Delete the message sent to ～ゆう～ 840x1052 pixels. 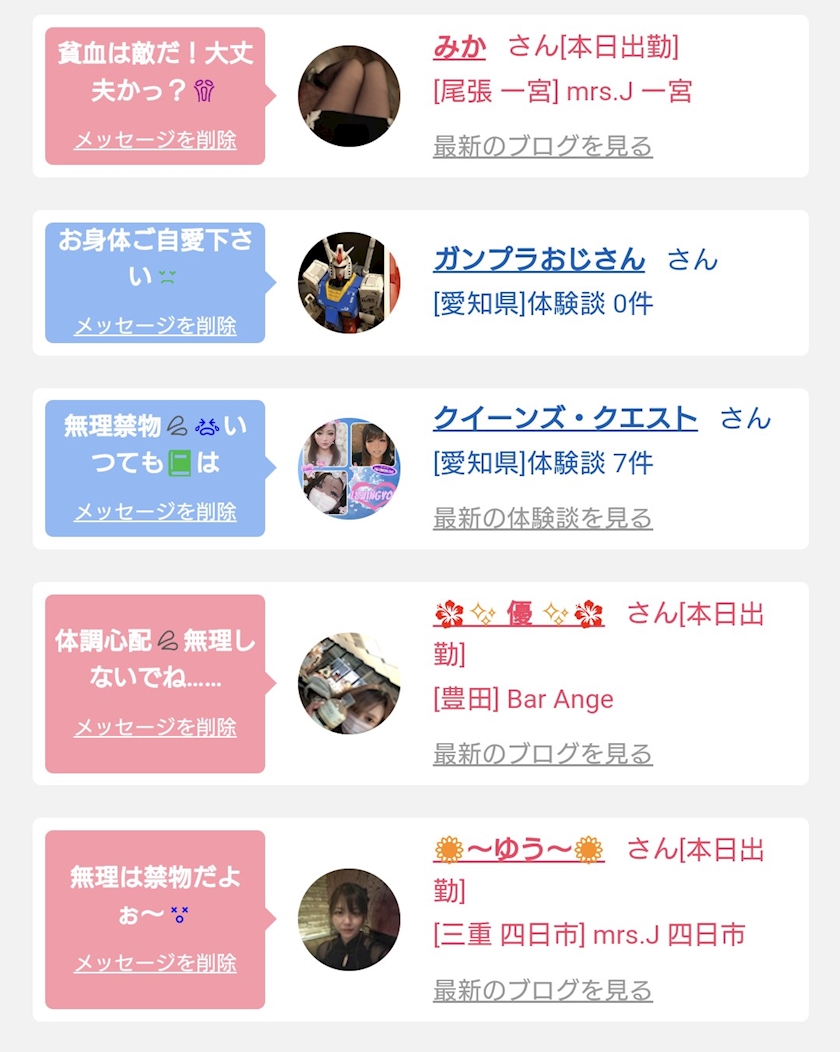[x=155, y=963]
